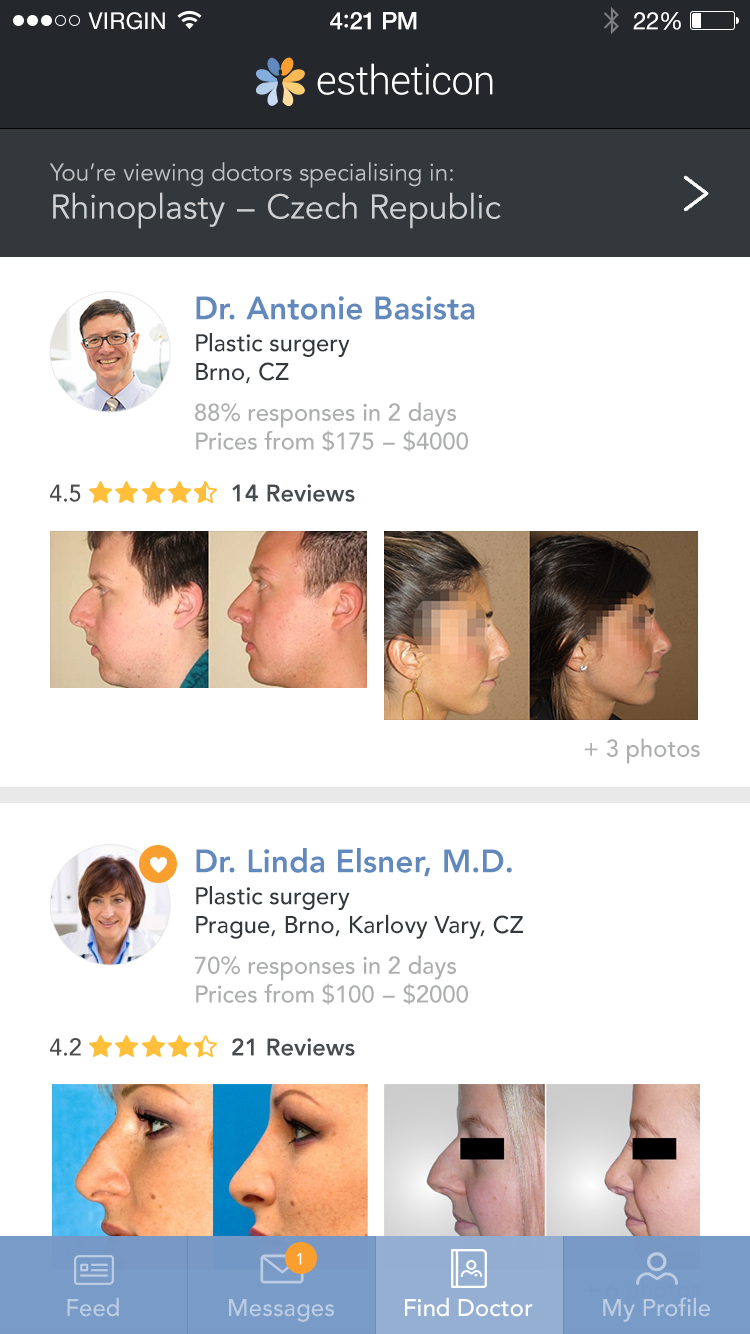Read Dr. Basista's 14 reviews

[x=292, y=494]
